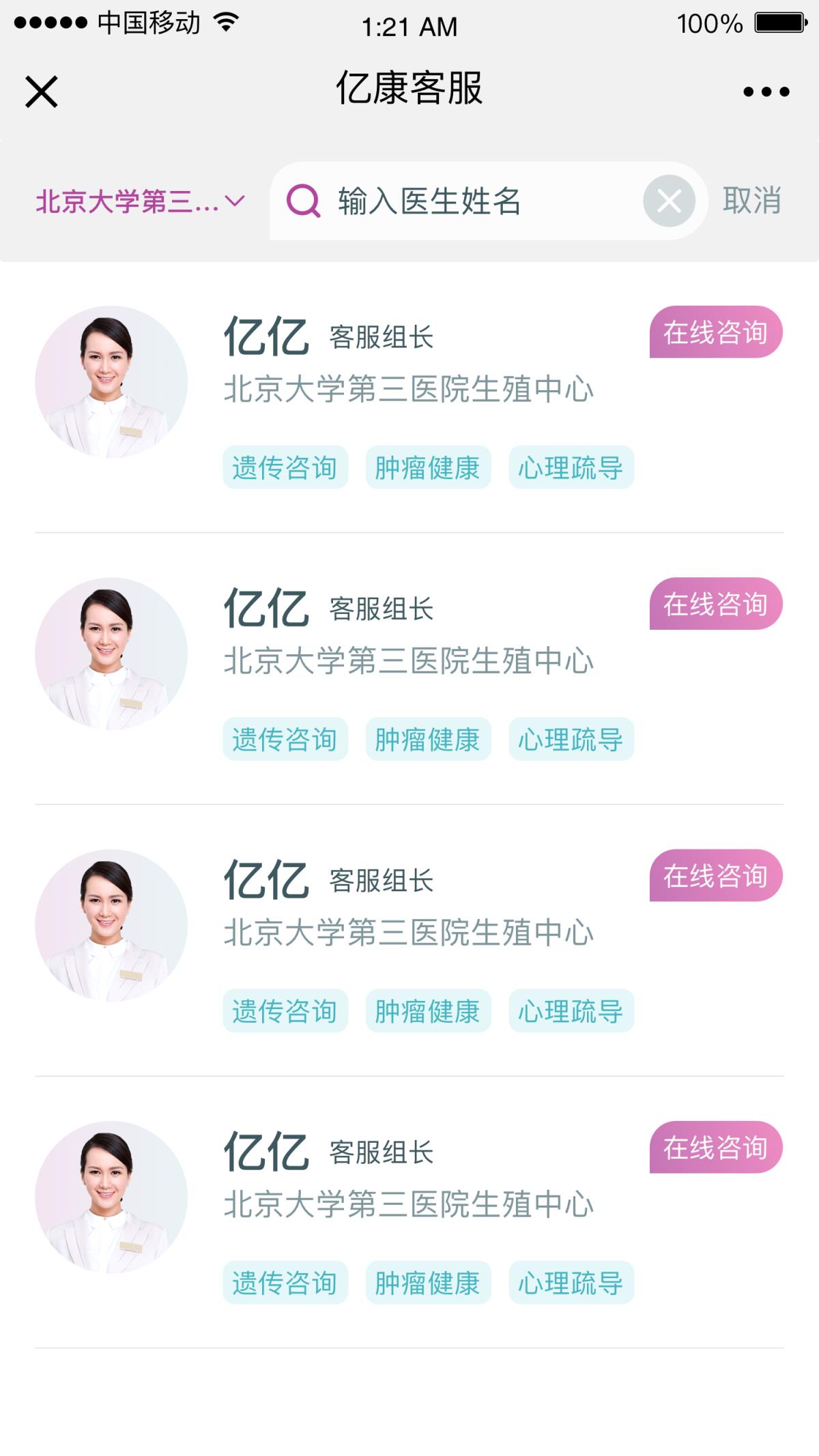Select the 遗传咨询 tag on first entry

coord(285,467)
